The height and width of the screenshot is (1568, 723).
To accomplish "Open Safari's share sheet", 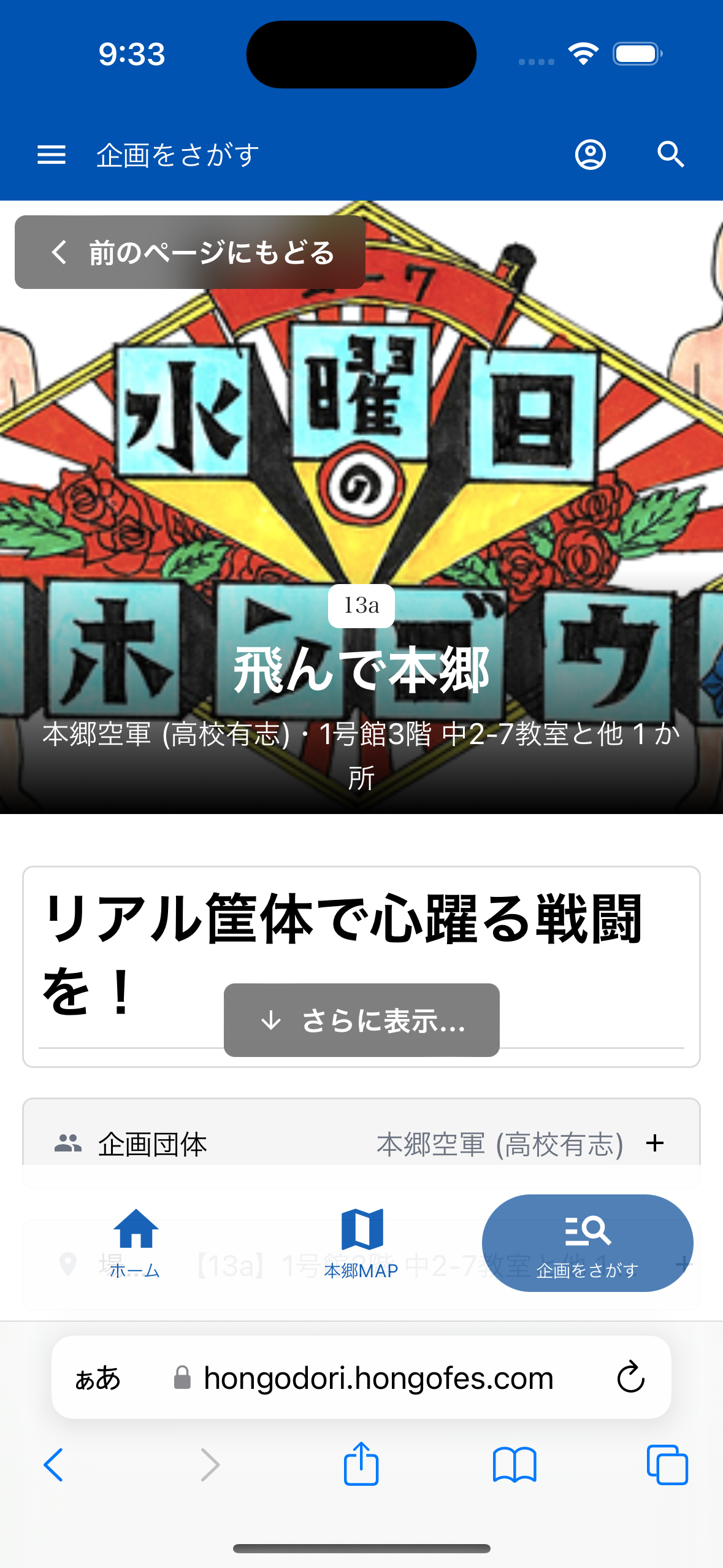I will [x=361, y=1464].
